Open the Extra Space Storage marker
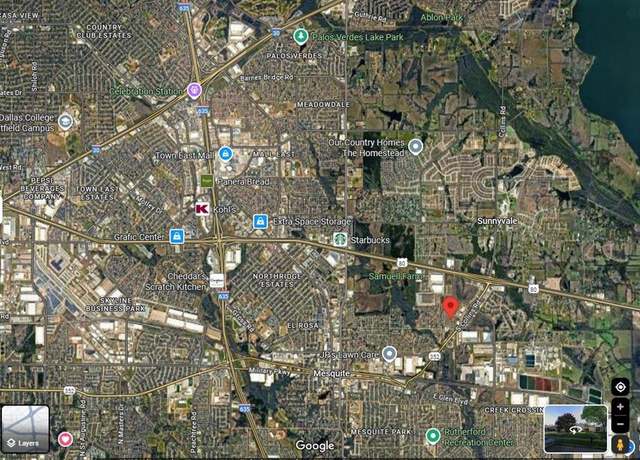The image size is (640, 460). pyautogui.click(x=260, y=221)
